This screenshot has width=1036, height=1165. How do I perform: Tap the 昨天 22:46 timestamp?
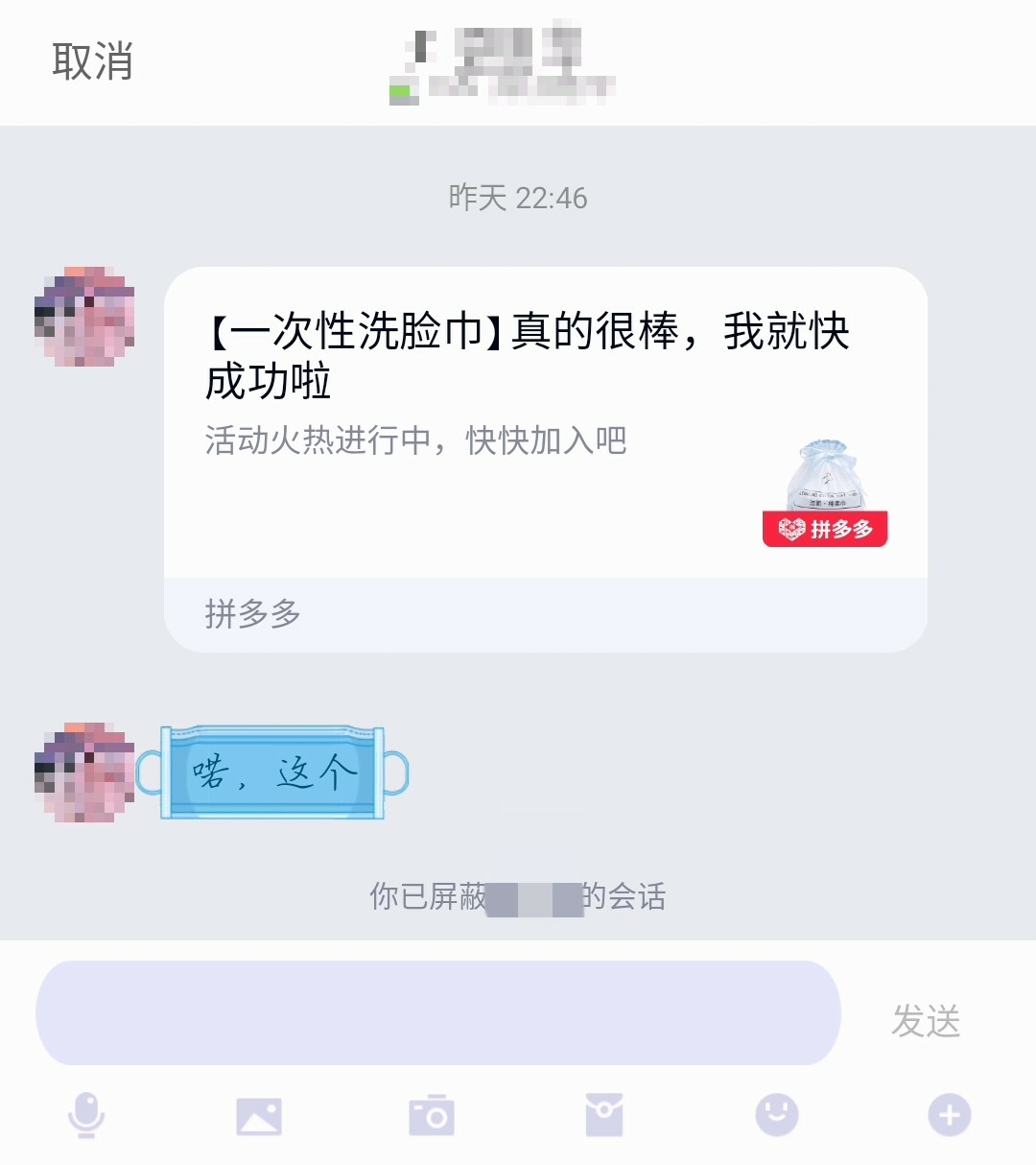pyautogui.click(x=516, y=198)
